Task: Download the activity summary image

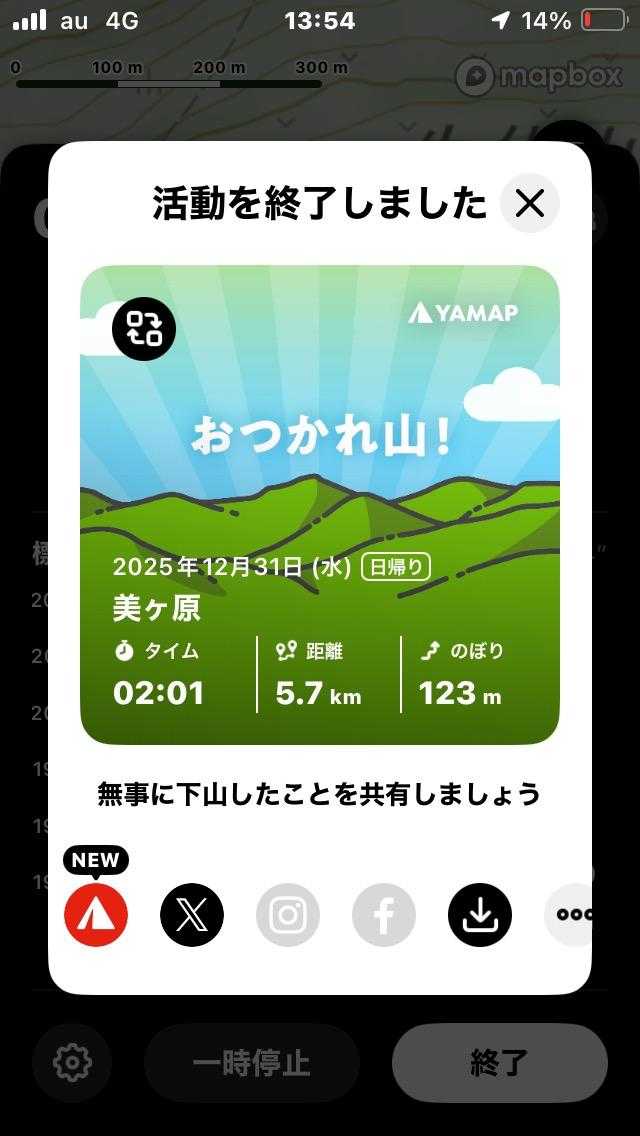Action: tap(480, 915)
